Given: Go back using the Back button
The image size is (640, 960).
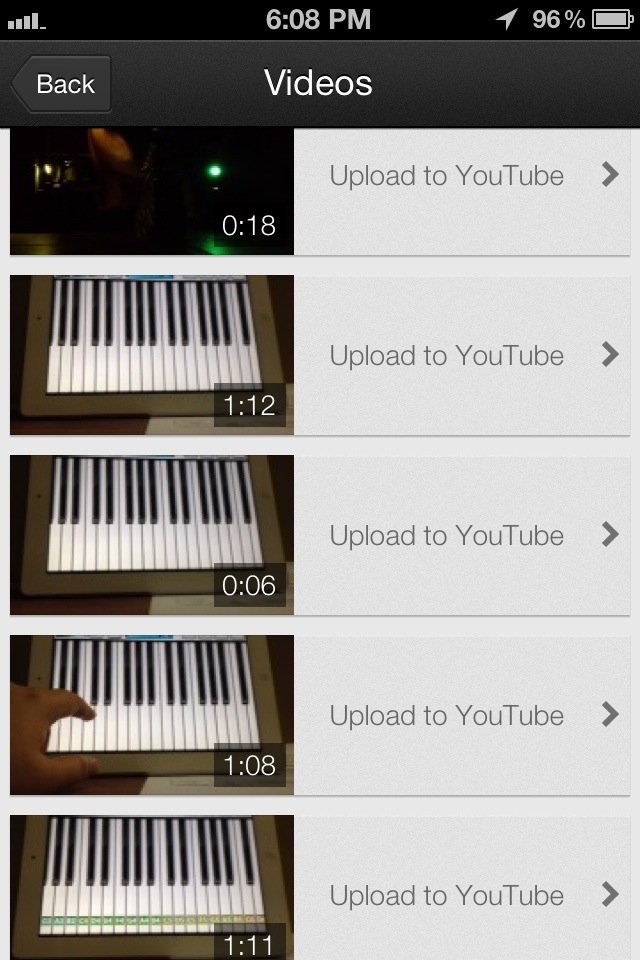Looking at the screenshot, I should [x=62, y=84].
